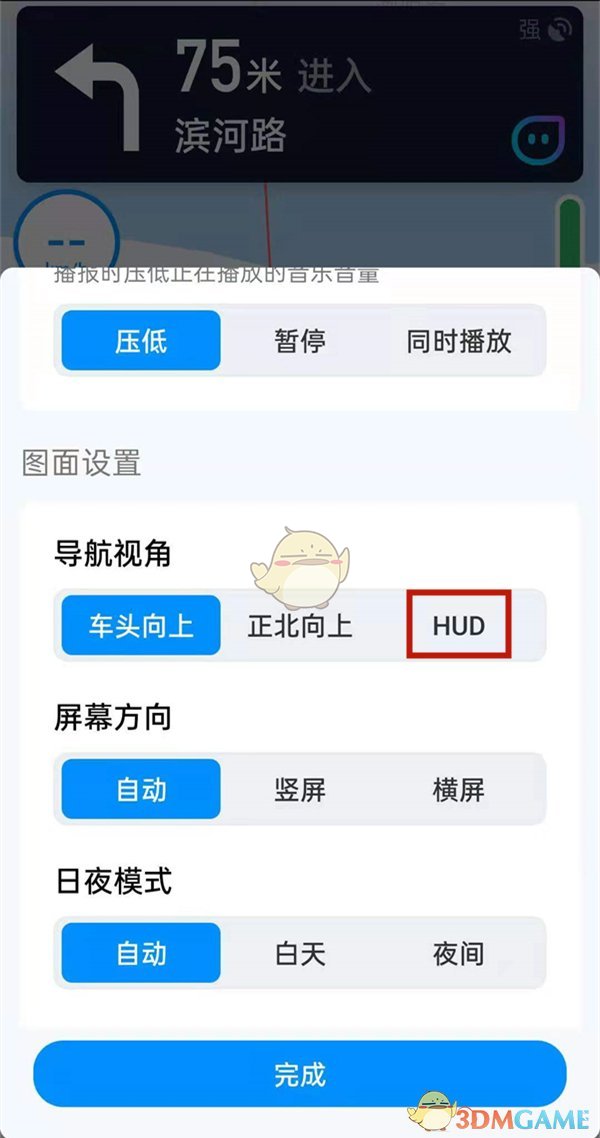Switch to 夜间 night mode
600x1138 pixels.
pos(459,953)
